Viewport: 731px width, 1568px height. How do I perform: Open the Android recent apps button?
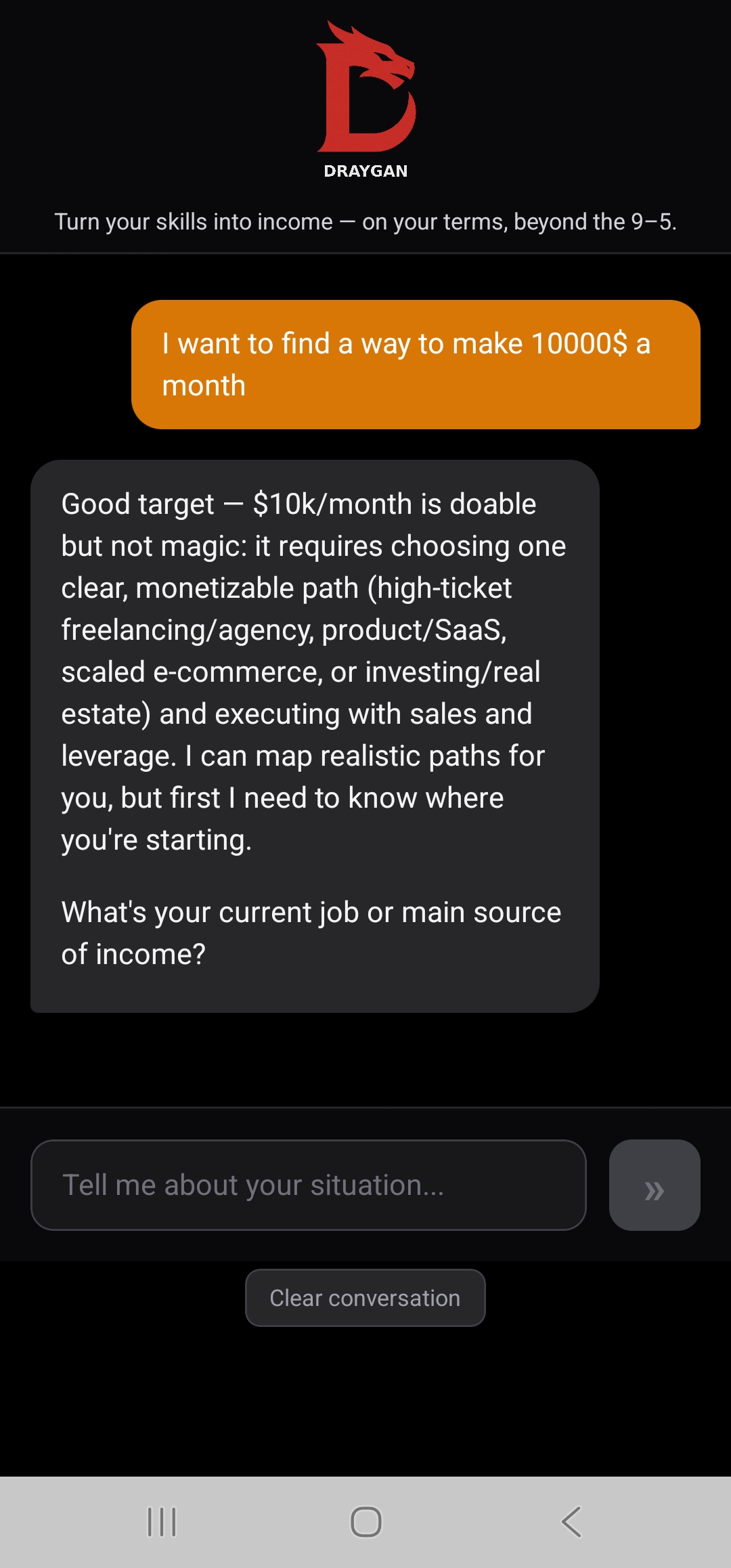161,1521
